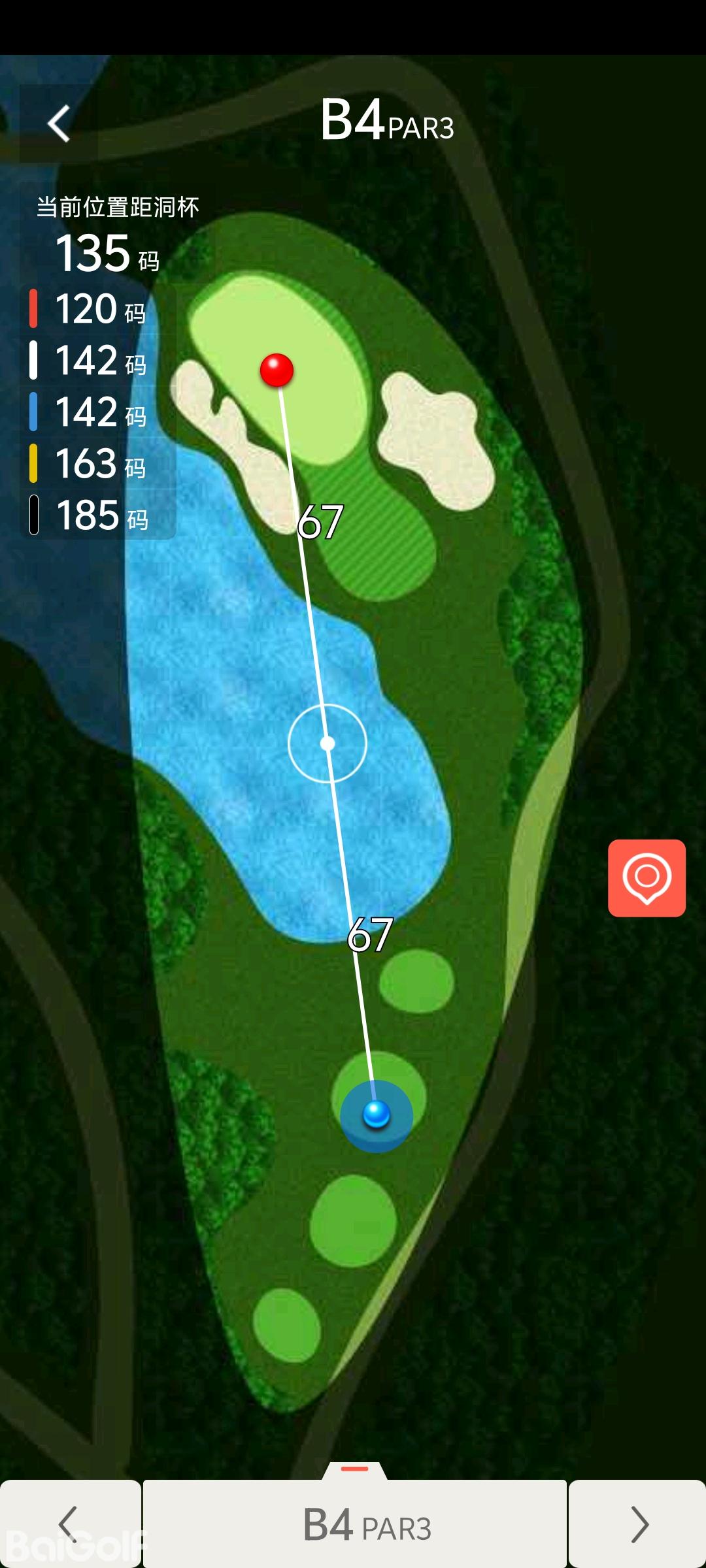Go back using the top-left arrow
The width and height of the screenshot is (706, 1568).
coord(59,123)
